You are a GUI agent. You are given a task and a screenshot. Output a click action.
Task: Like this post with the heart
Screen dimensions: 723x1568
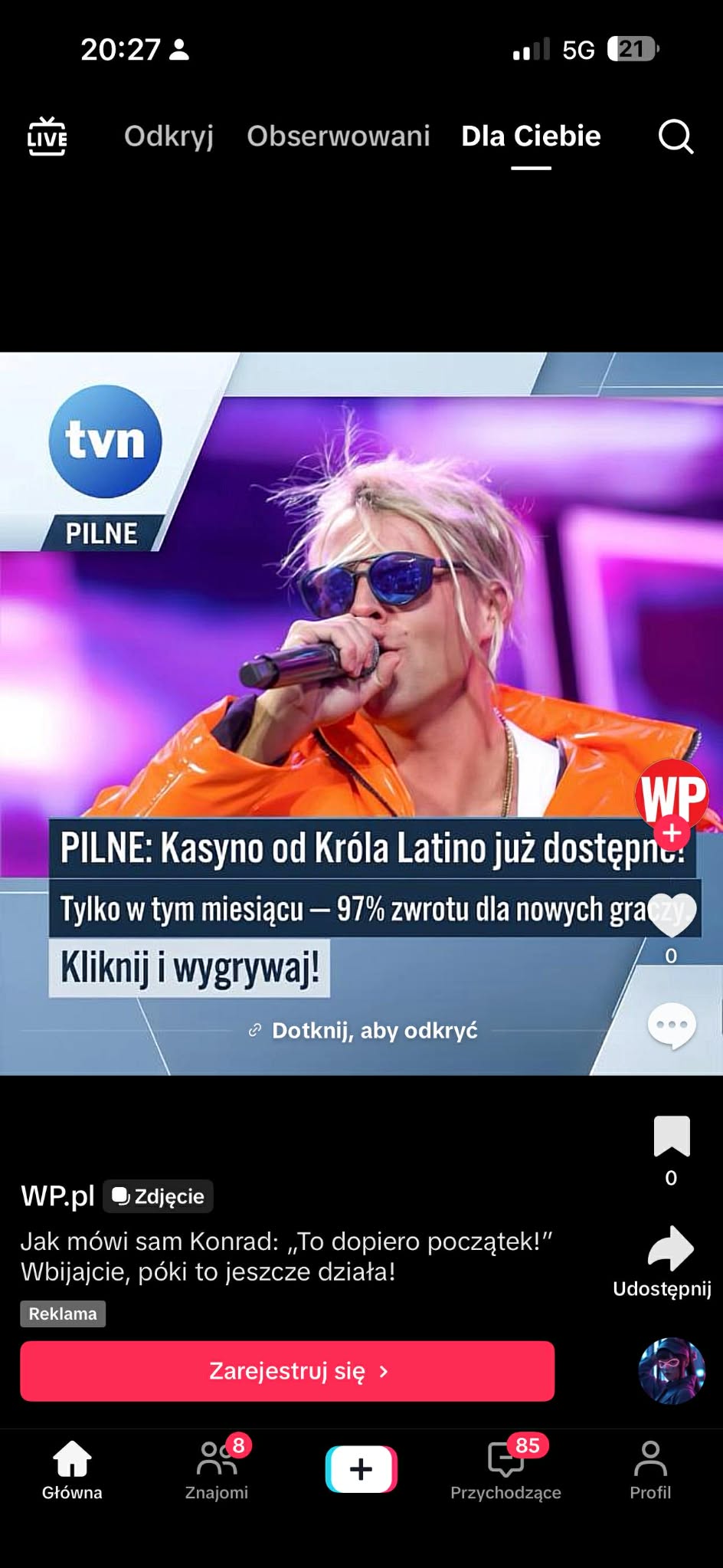click(x=672, y=915)
